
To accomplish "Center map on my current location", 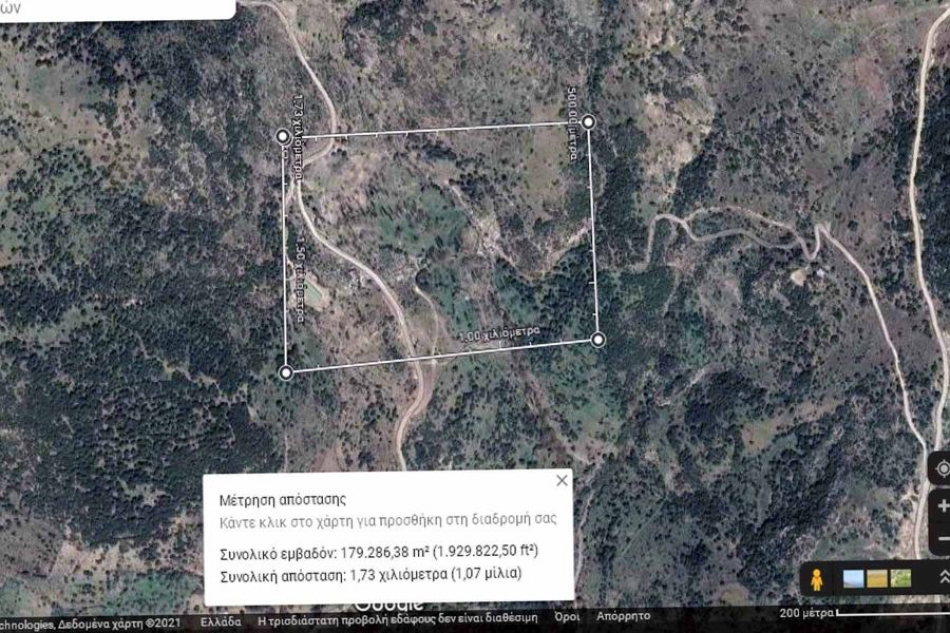I will click(x=943, y=468).
